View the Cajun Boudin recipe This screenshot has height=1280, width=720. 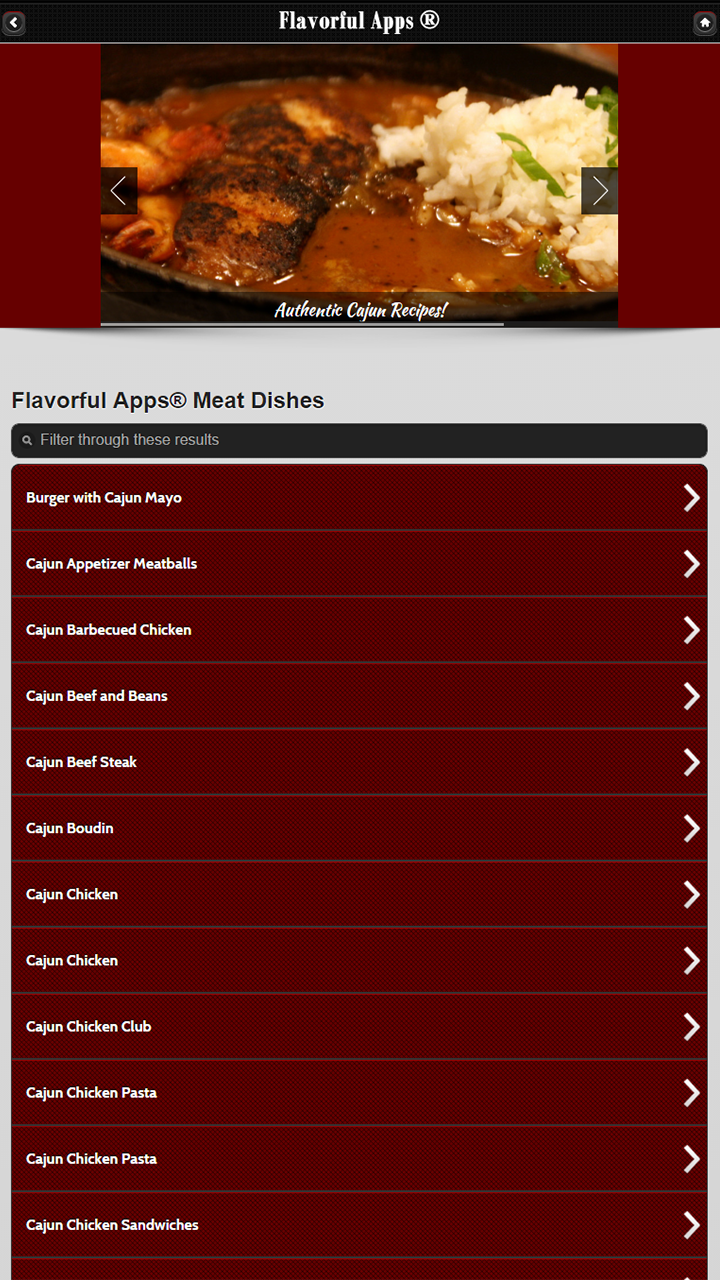pyautogui.click(x=359, y=828)
